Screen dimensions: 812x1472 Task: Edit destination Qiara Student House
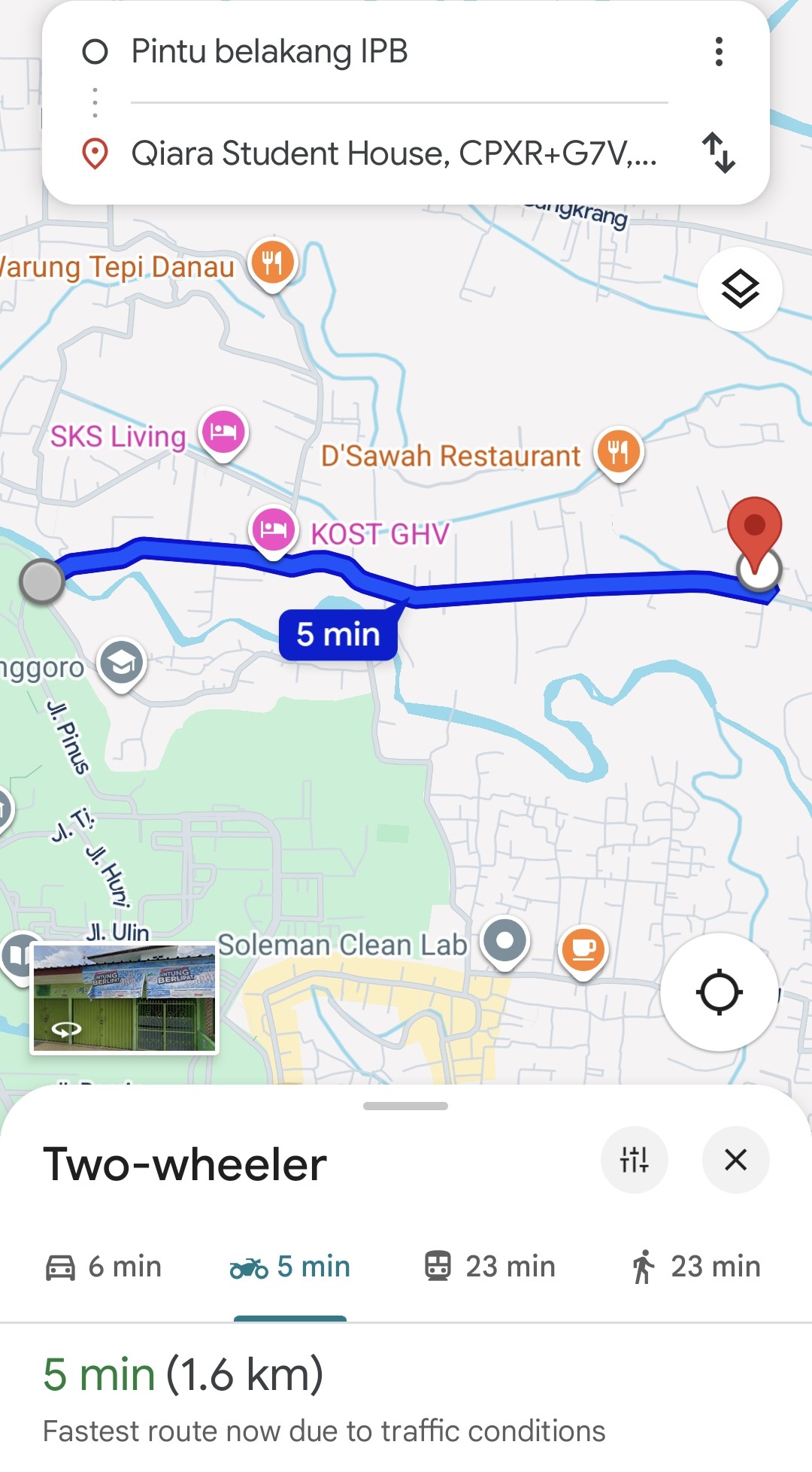[x=393, y=153]
